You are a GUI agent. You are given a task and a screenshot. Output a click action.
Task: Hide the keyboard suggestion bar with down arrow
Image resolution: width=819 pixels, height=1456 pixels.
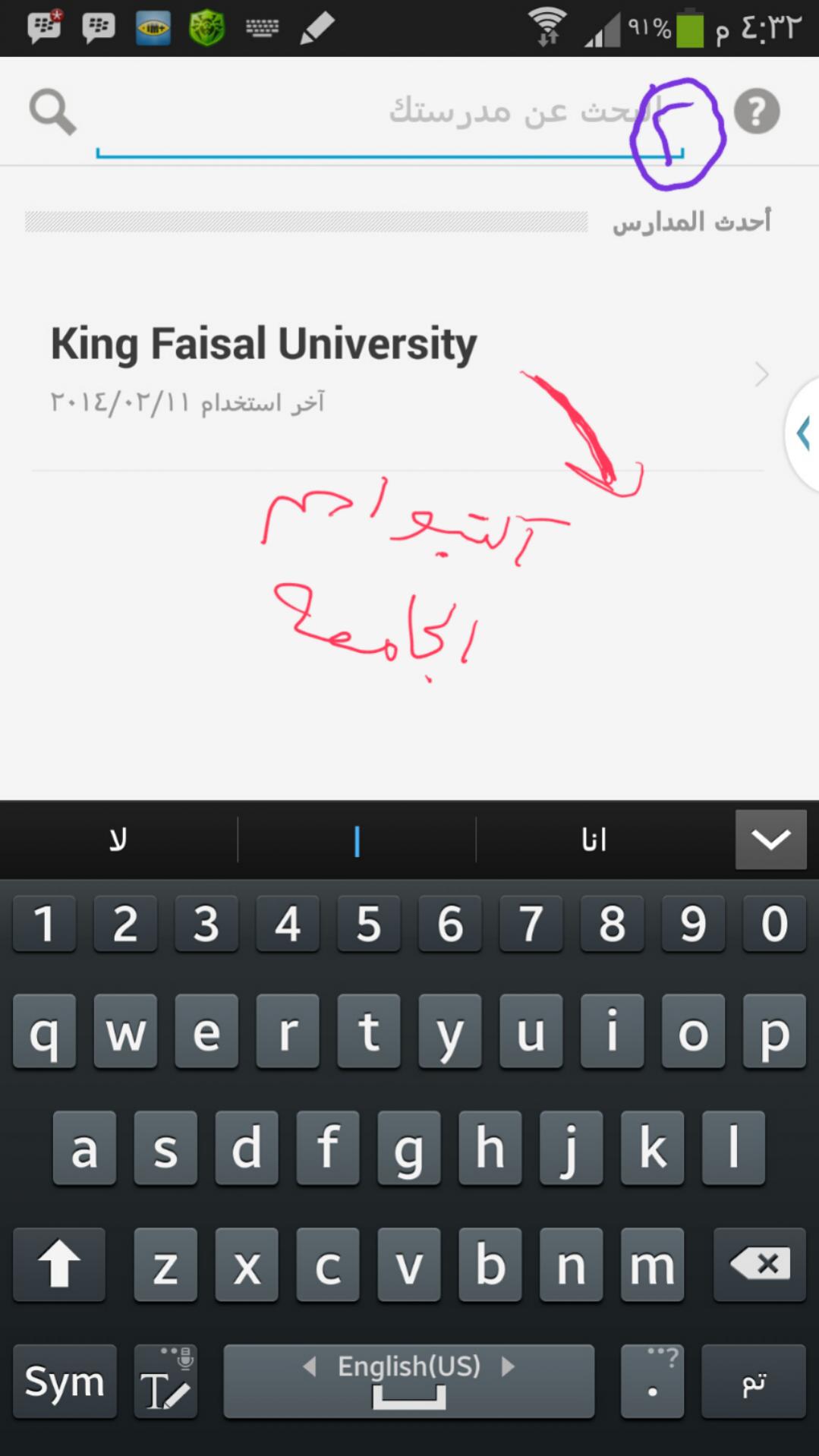770,839
